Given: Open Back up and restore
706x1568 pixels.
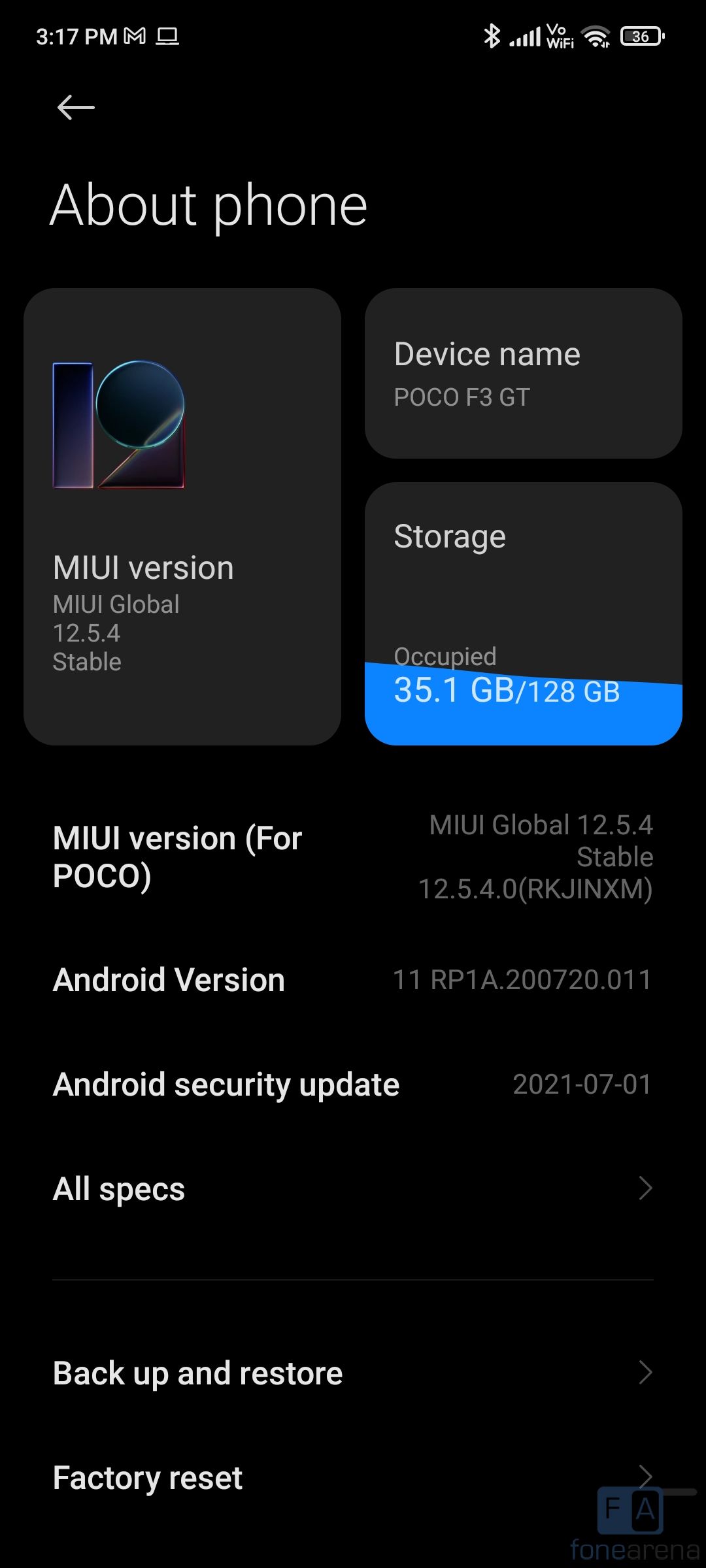Looking at the screenshot, I should coord(353,1373).
